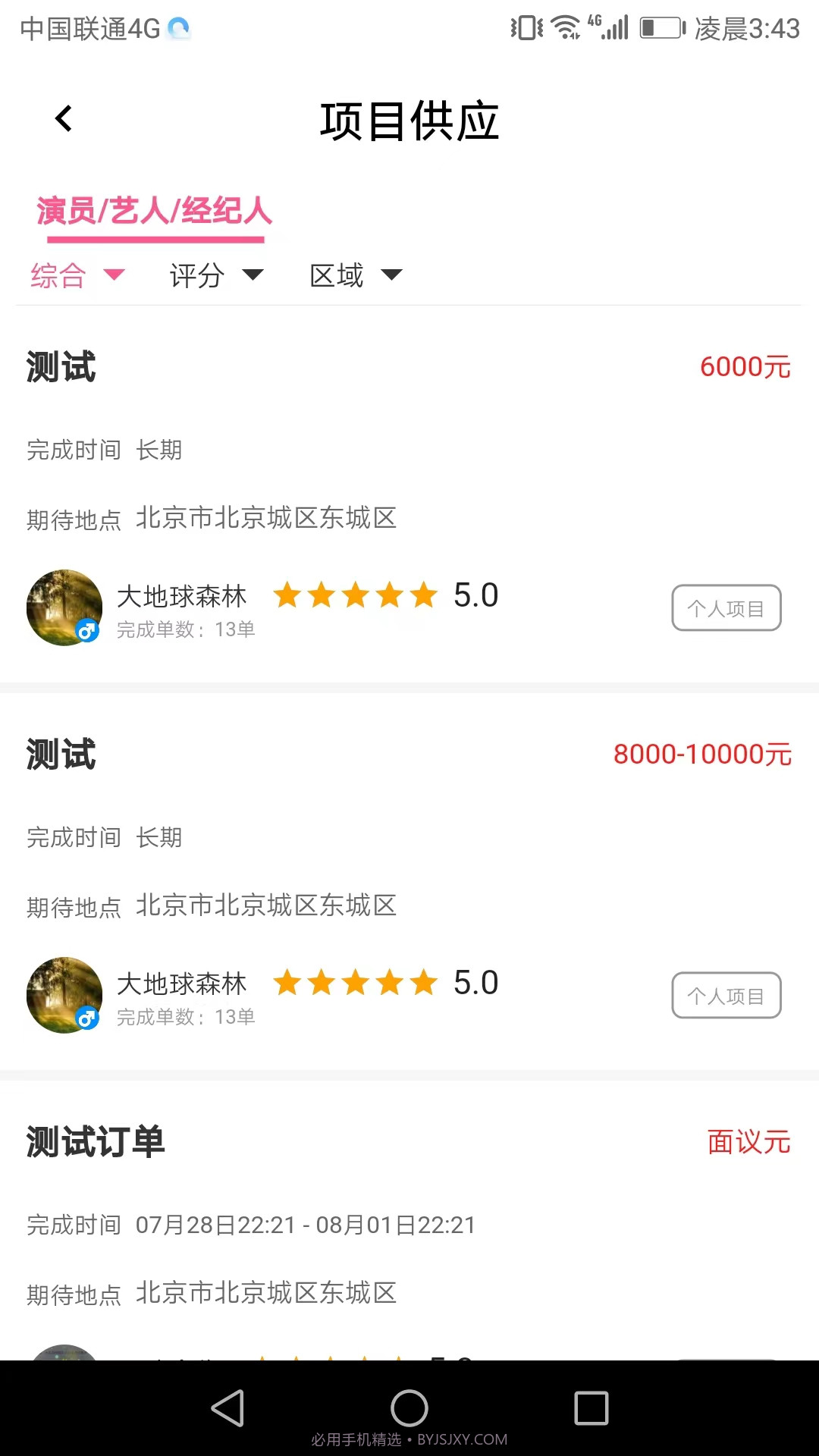Tap the star rating of the 6000元 listing
This screenshot has width=819, height=1456.
pyautogui.click(x=356, y=596)
